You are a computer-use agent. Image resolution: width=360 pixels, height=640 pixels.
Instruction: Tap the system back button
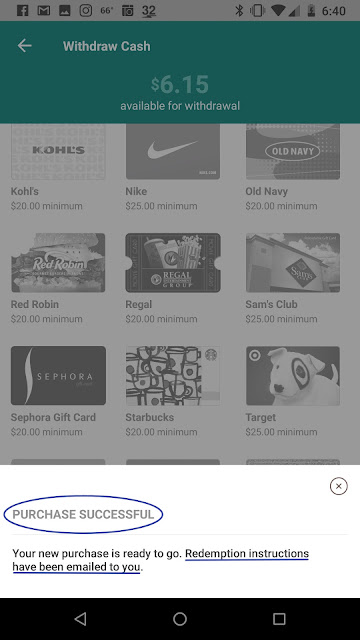pos(80,619)
